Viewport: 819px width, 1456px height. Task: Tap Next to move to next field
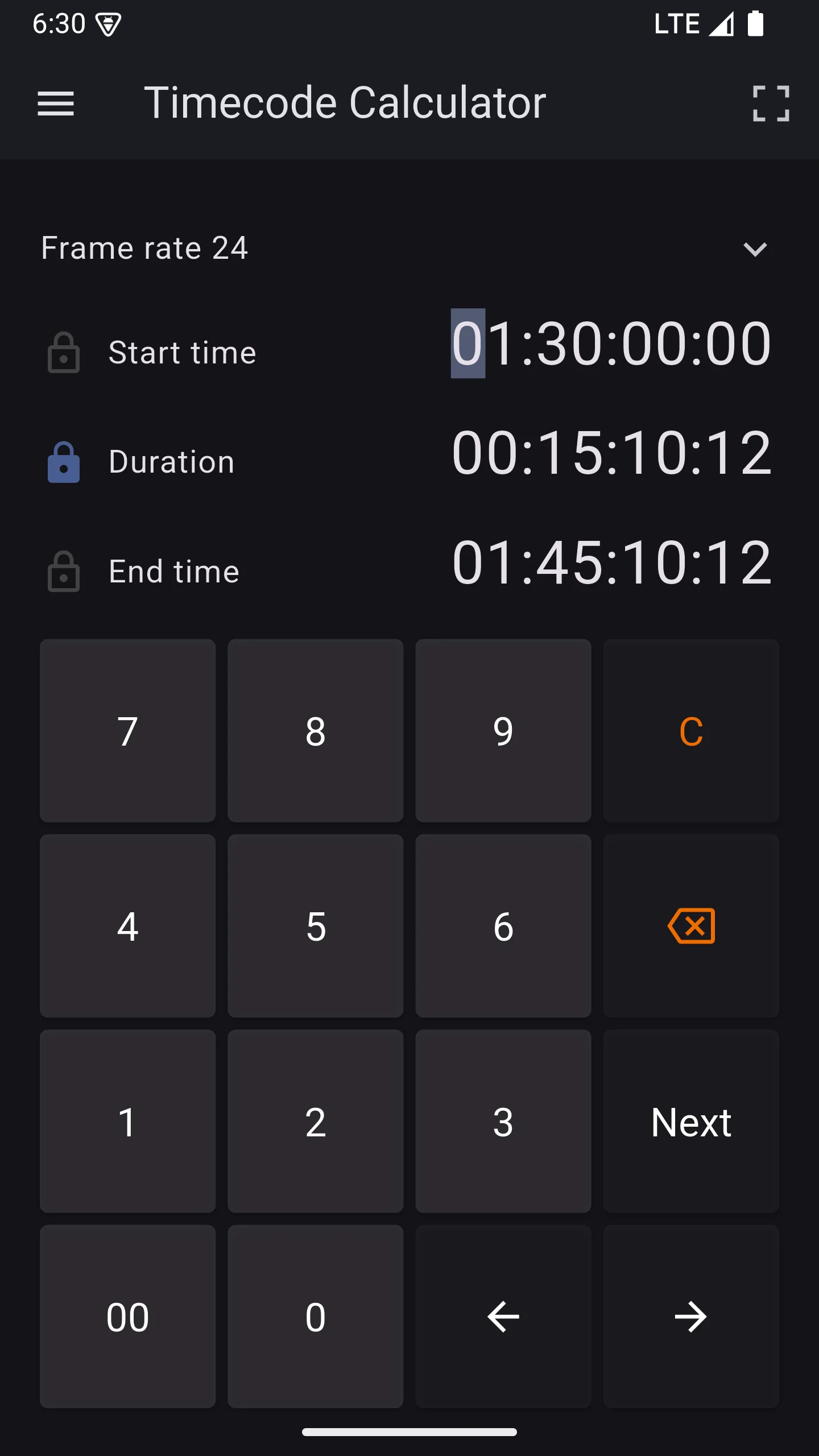690,1122
